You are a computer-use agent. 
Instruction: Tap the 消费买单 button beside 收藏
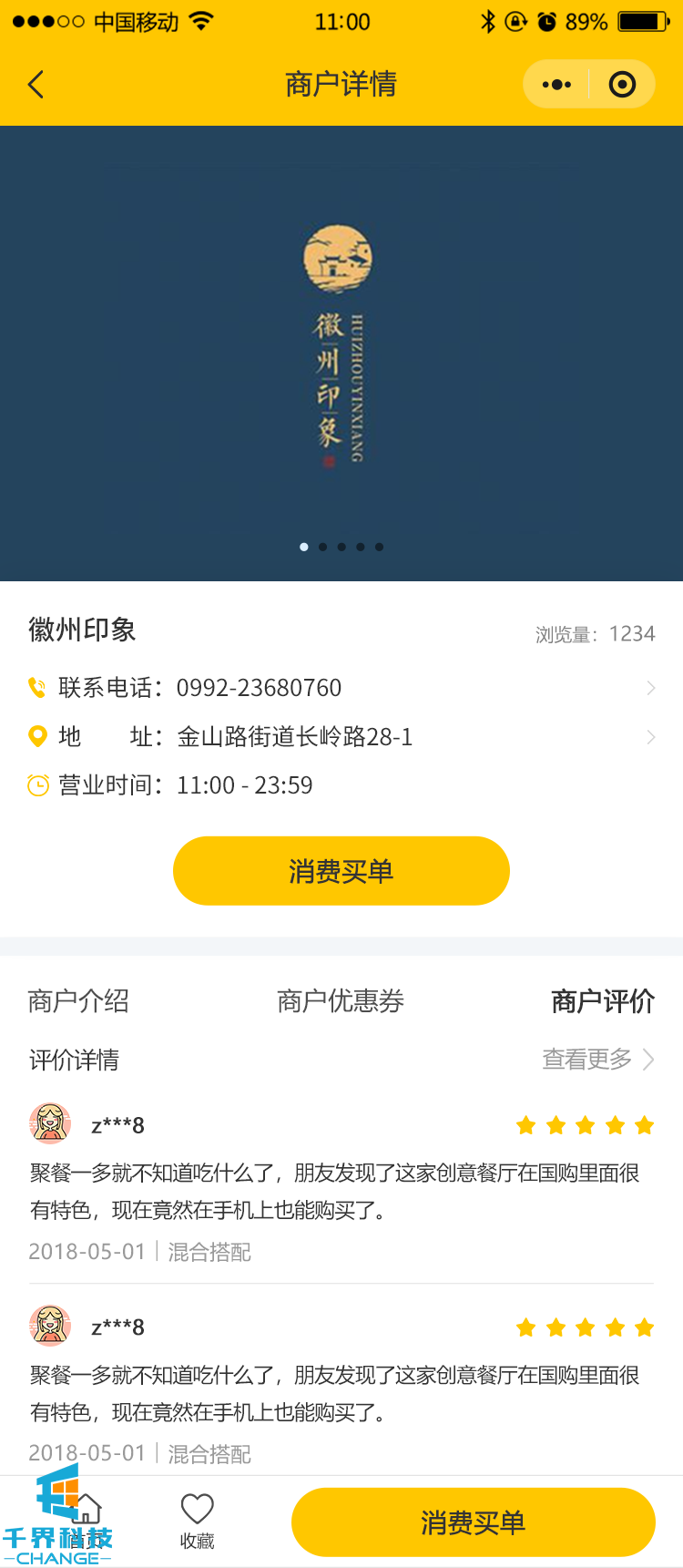473,1522
